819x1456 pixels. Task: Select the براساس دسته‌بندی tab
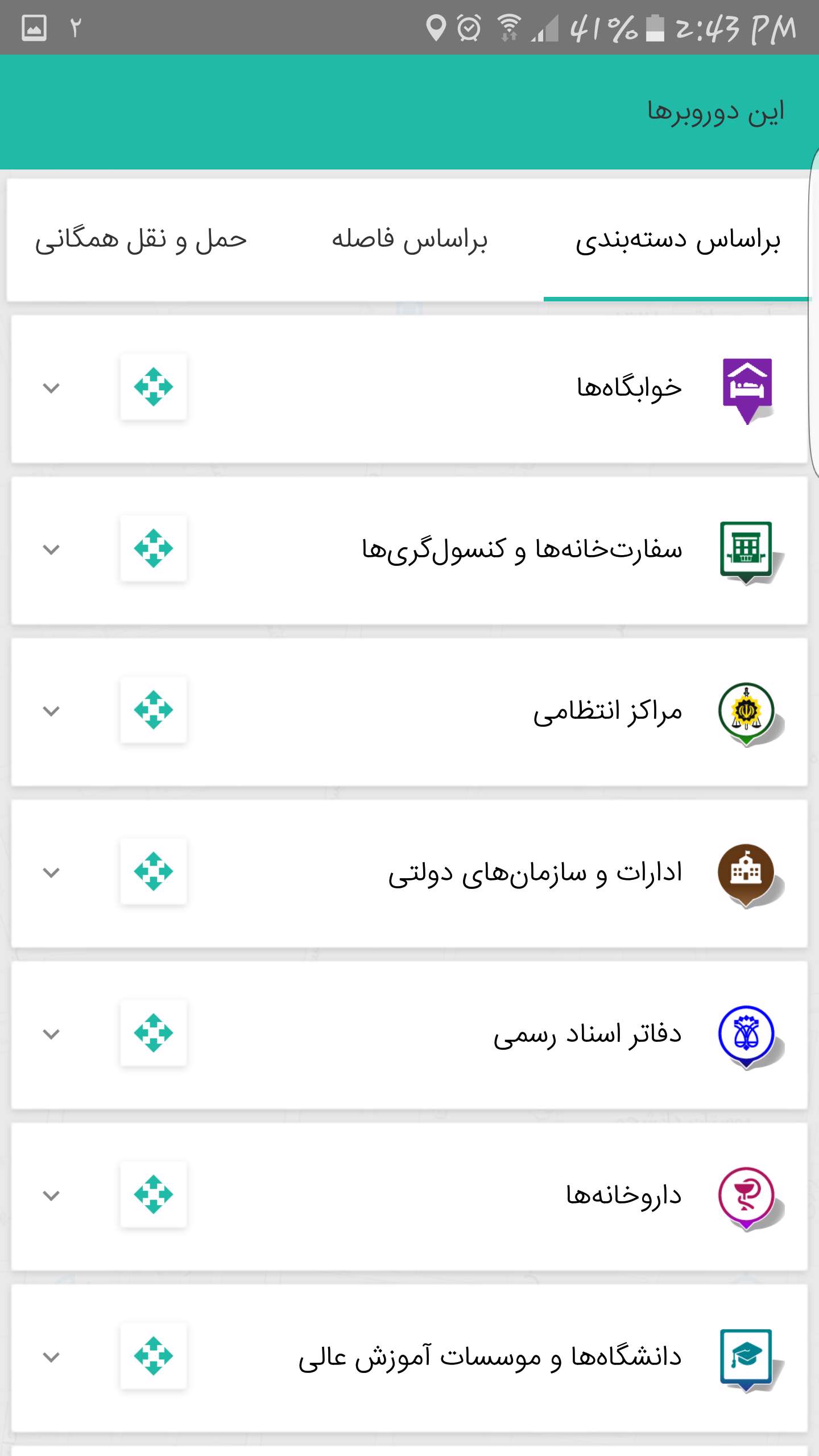point(677,240)
